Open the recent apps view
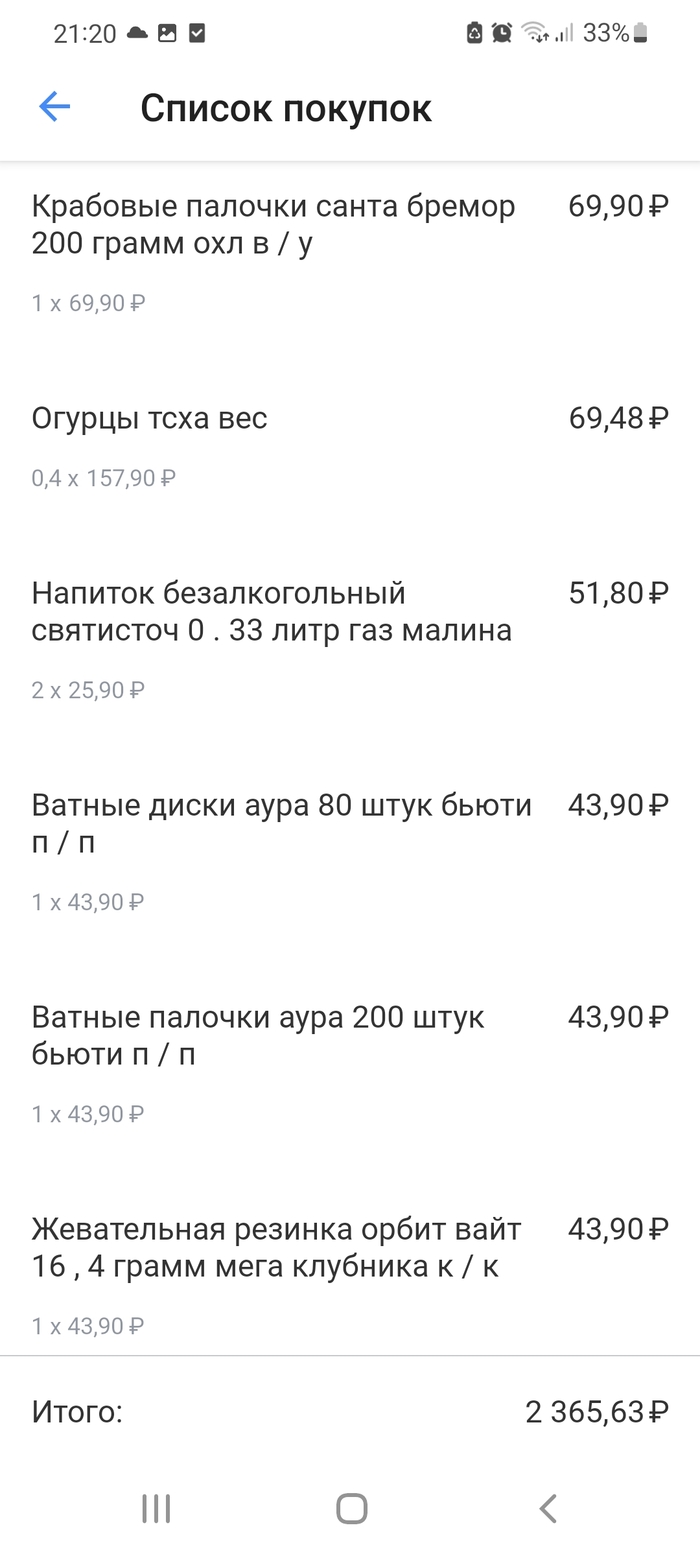 pyautogui.click(x=156, y=1508)
